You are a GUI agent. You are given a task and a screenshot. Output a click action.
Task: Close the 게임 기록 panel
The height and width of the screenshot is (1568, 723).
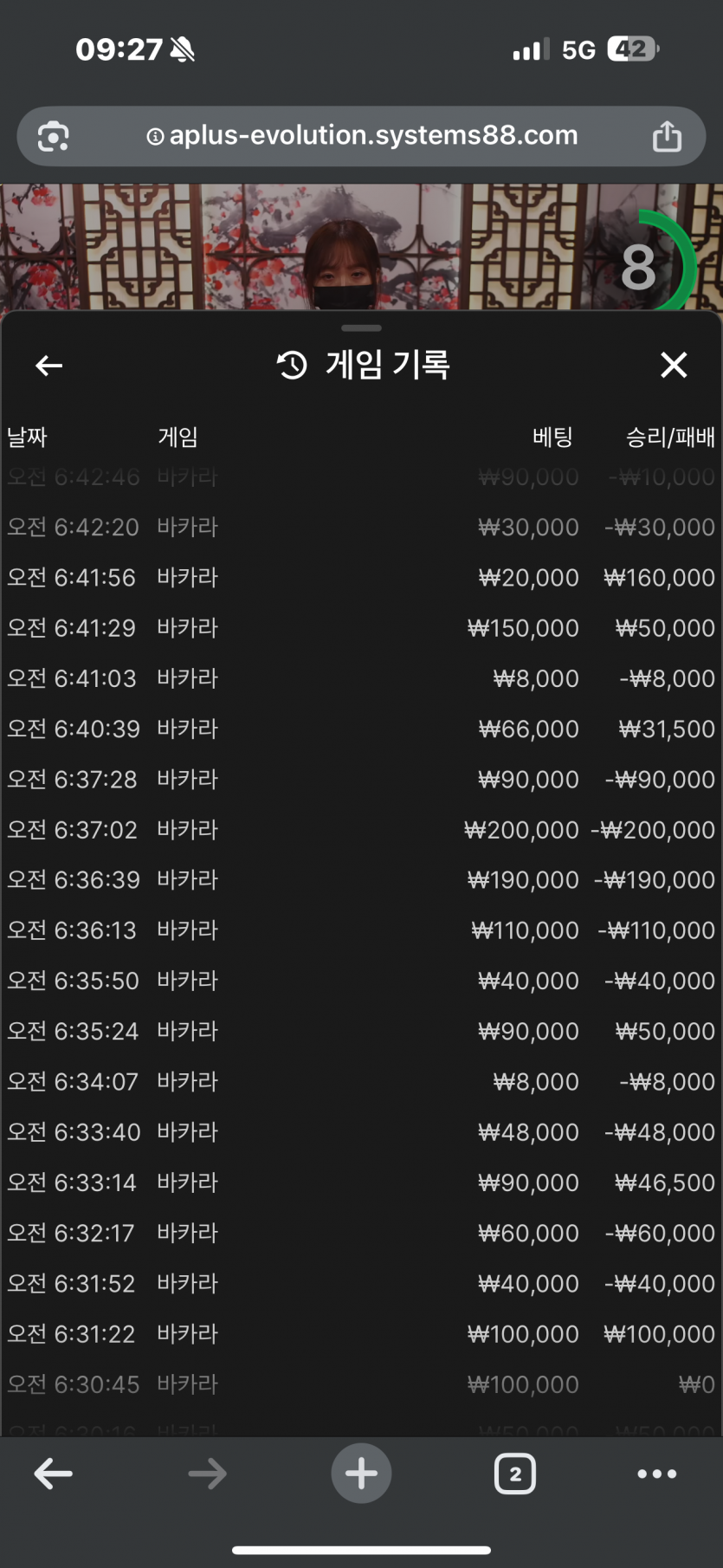(x=674, y=366)
